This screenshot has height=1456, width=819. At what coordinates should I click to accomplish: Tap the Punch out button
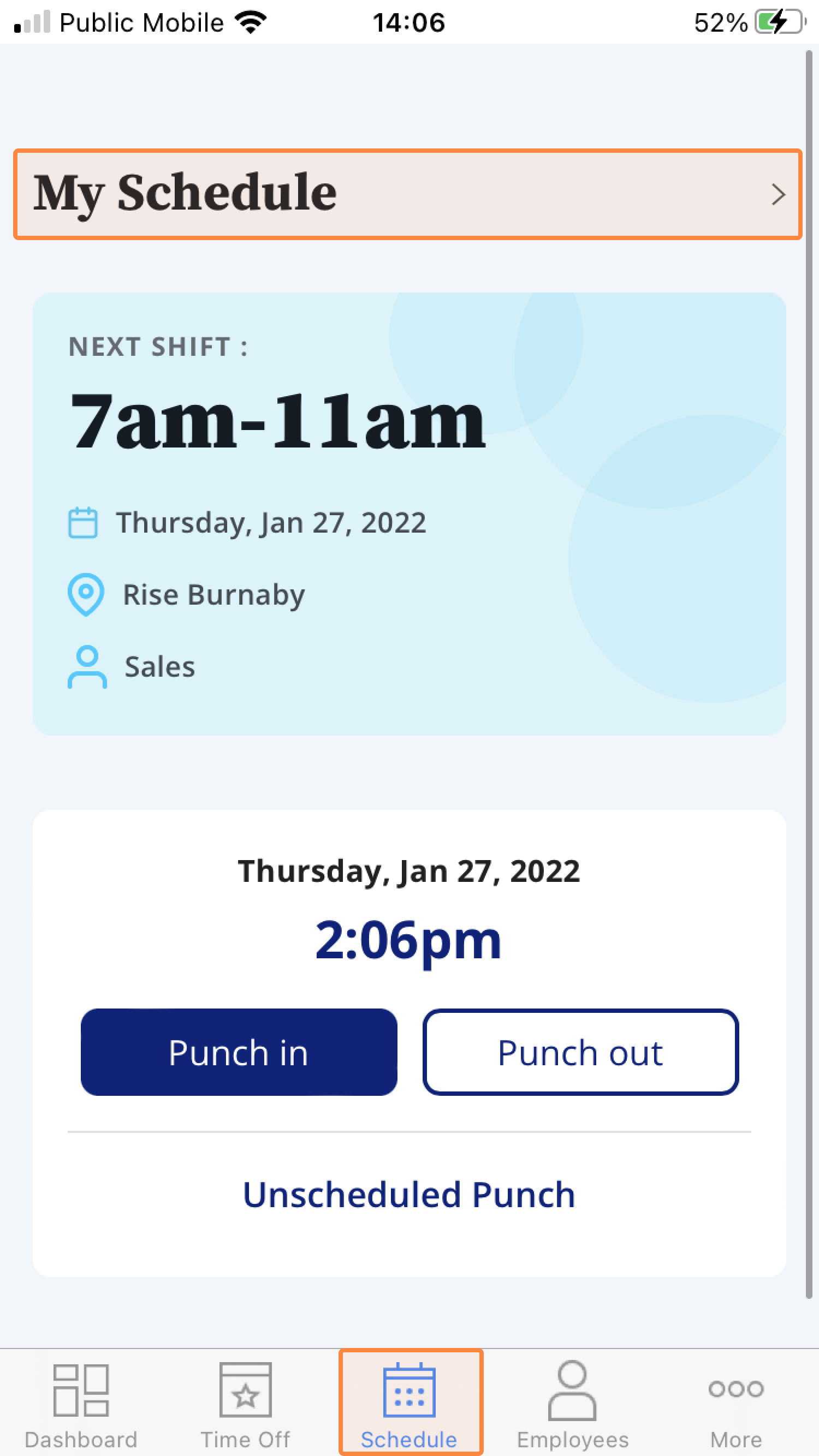[580, 1052]
